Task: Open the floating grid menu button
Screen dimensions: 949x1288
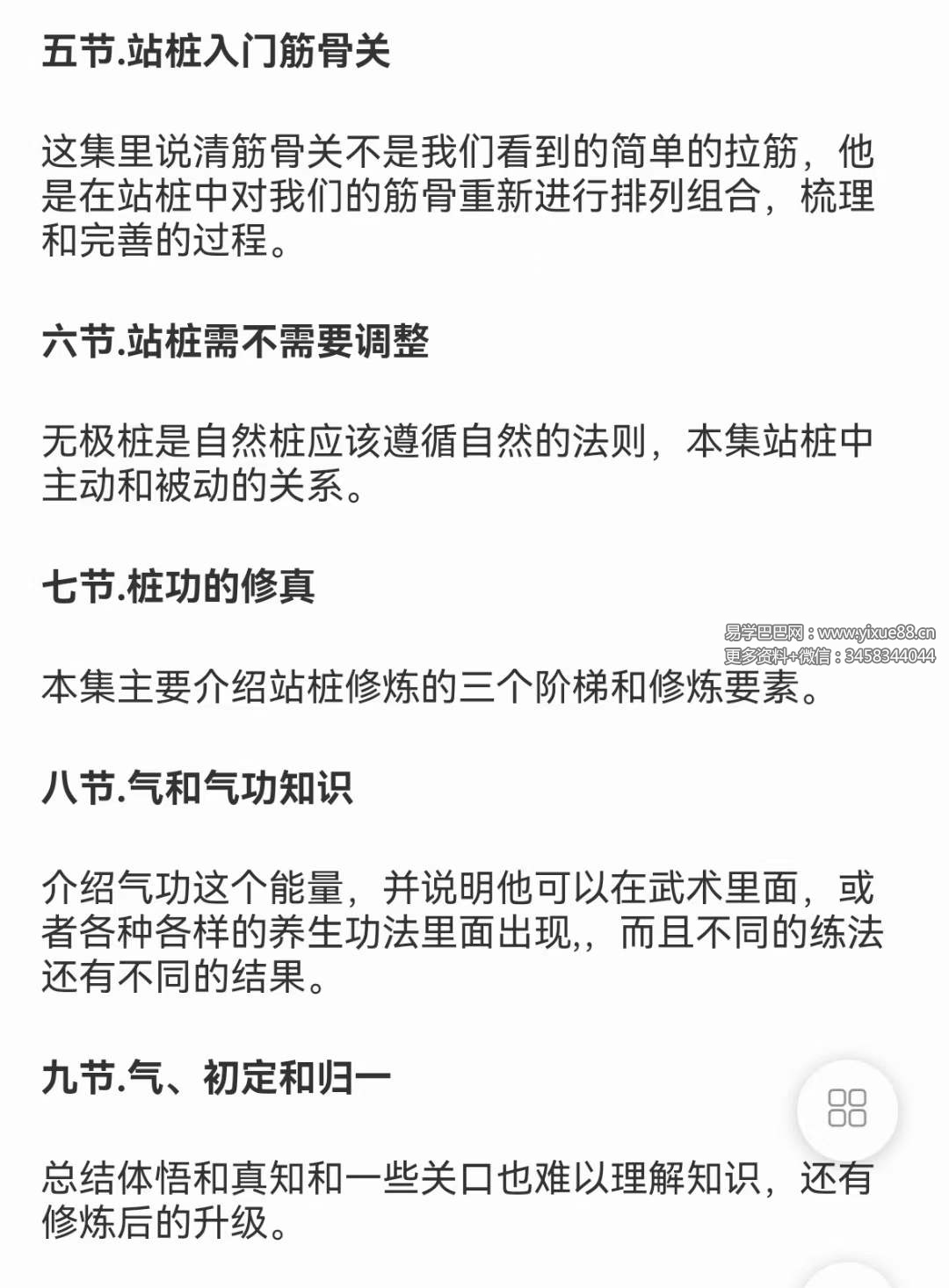Action: [x=847, y=1108]
